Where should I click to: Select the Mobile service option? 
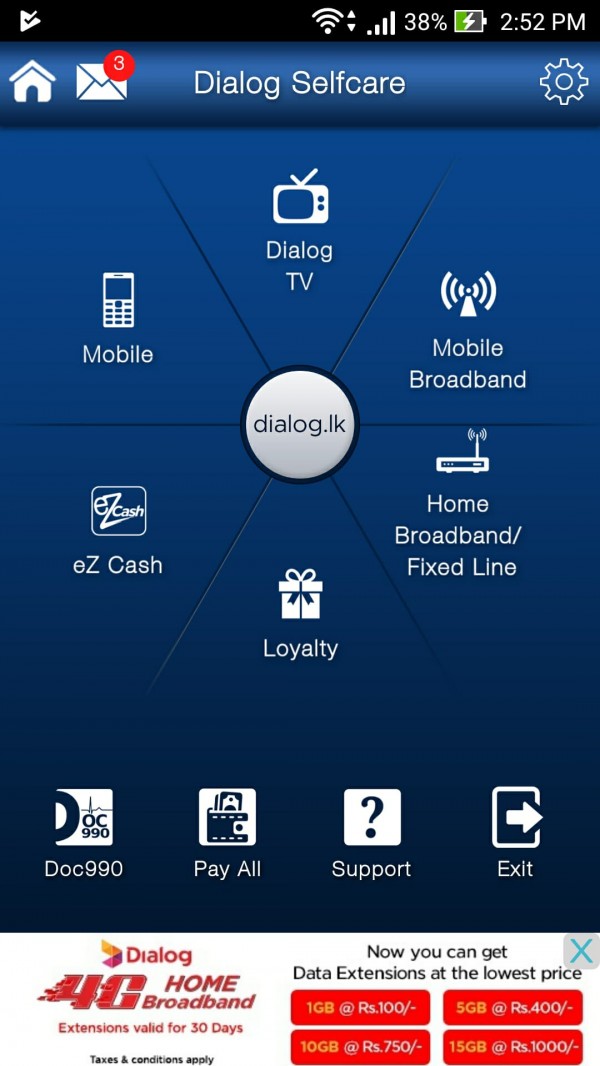(118, 318)
